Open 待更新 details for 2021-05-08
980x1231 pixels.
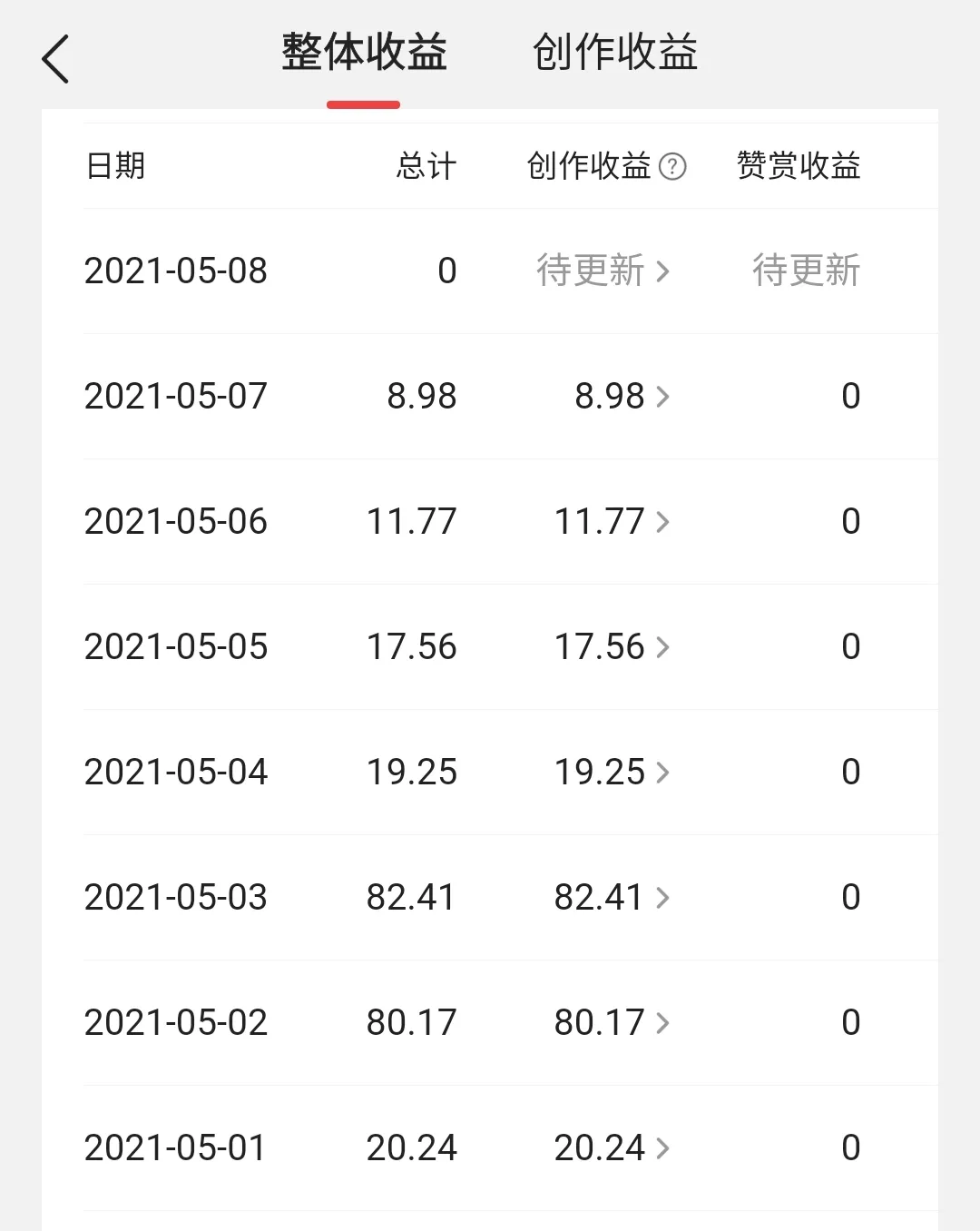tap(603, 271)
